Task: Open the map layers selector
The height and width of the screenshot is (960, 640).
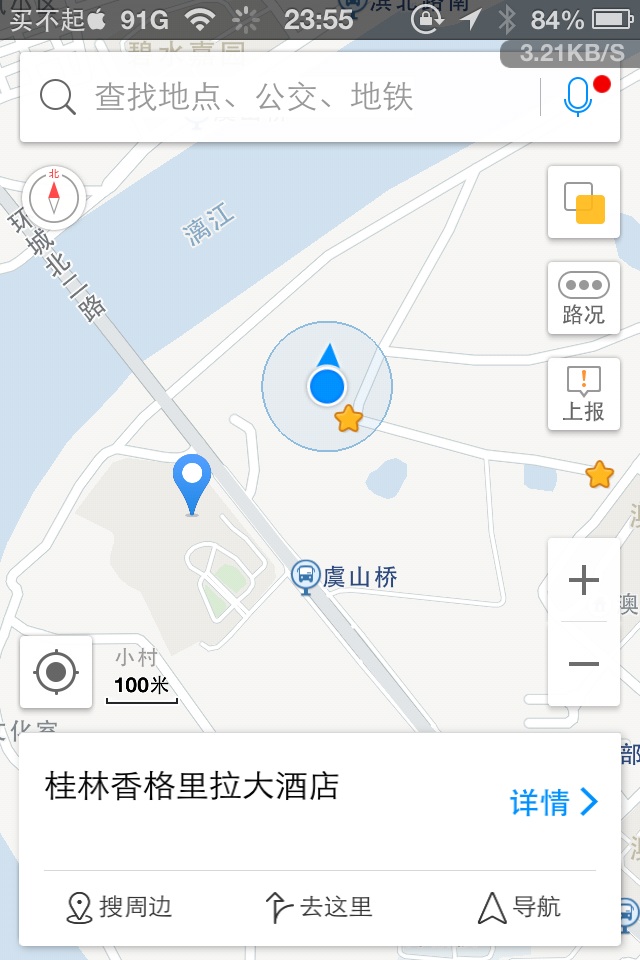Action: (584, 203)
